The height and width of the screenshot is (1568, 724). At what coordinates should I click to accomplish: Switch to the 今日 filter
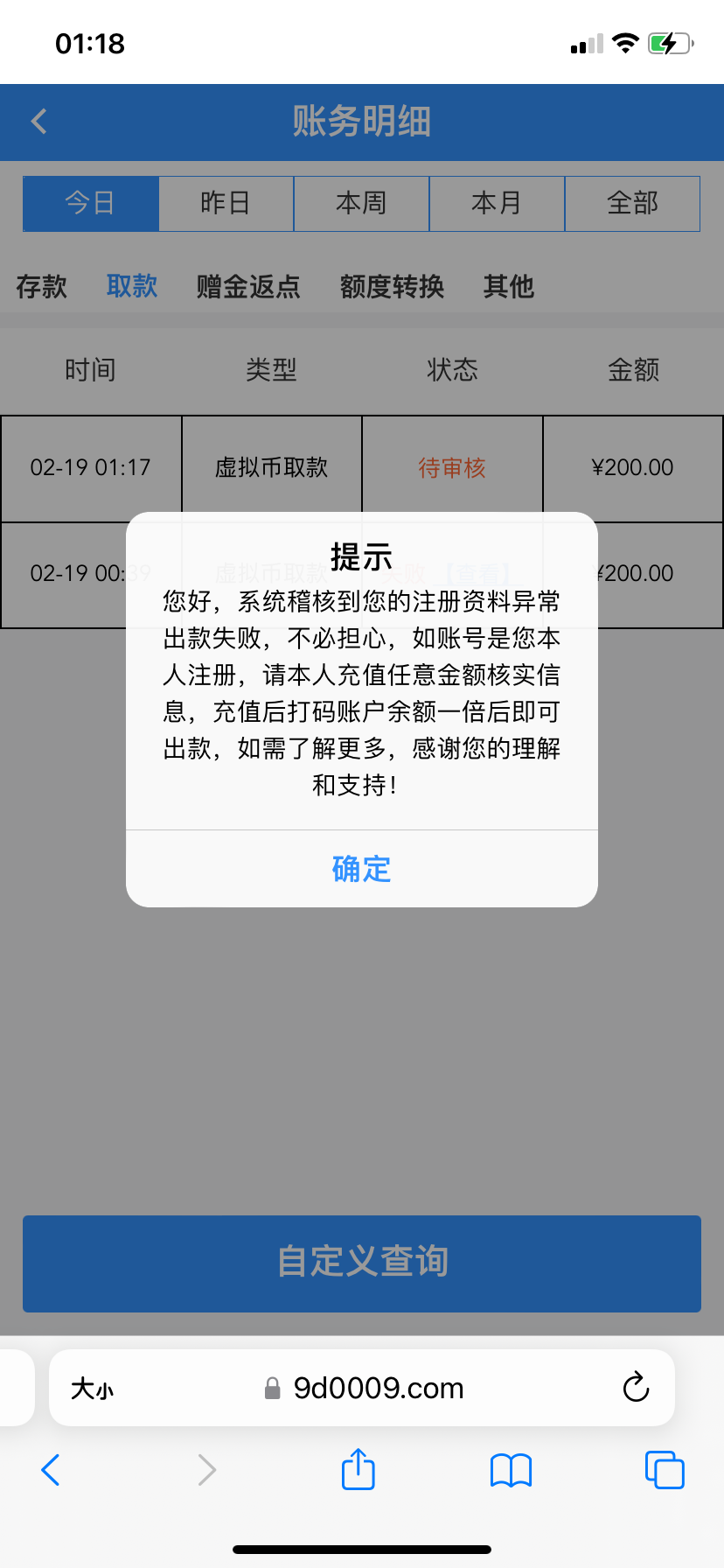pos(91,204)
